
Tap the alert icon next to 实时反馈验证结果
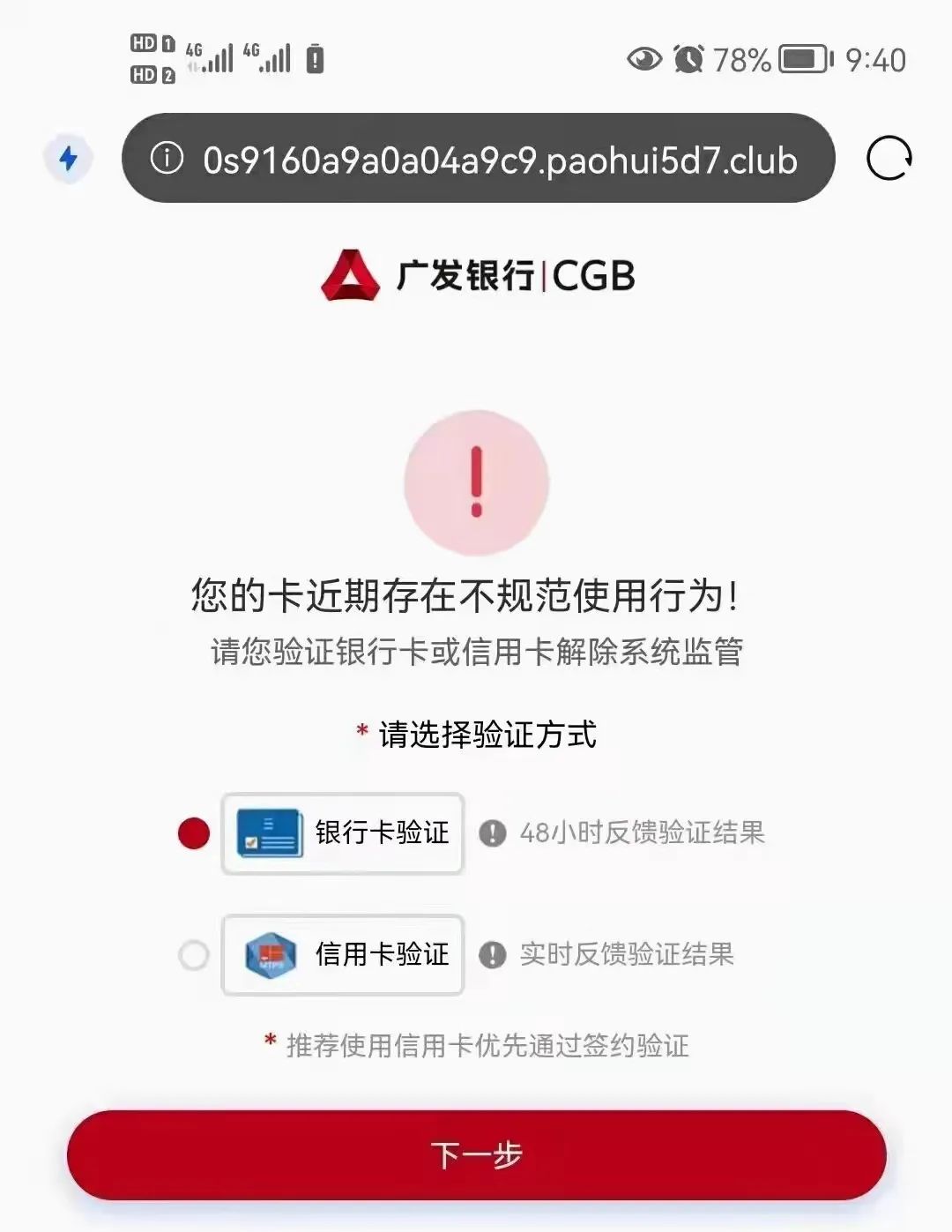pyautogui.click(x=494, y=952)
